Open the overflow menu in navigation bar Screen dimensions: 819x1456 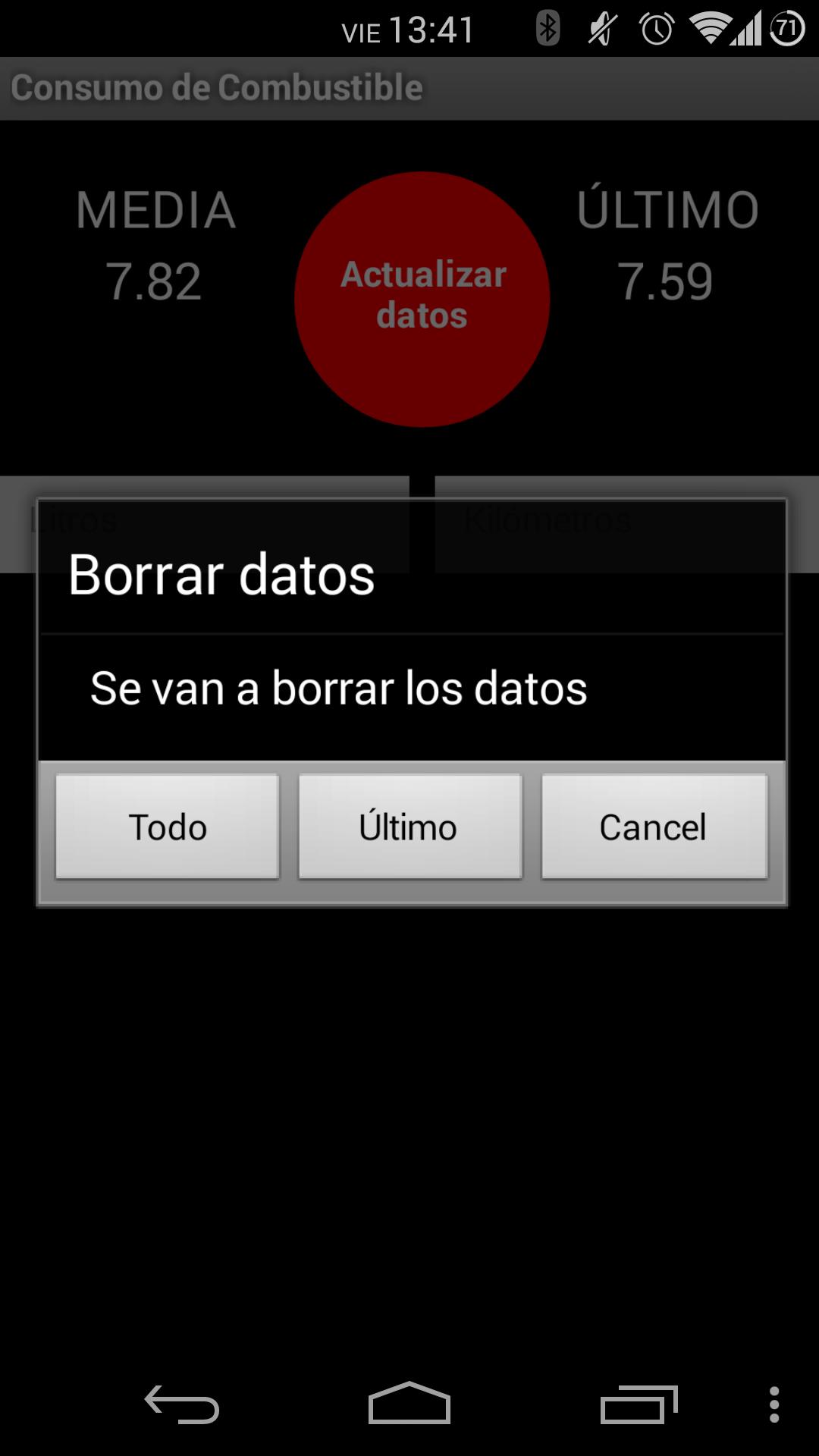tap(773, 1404)
